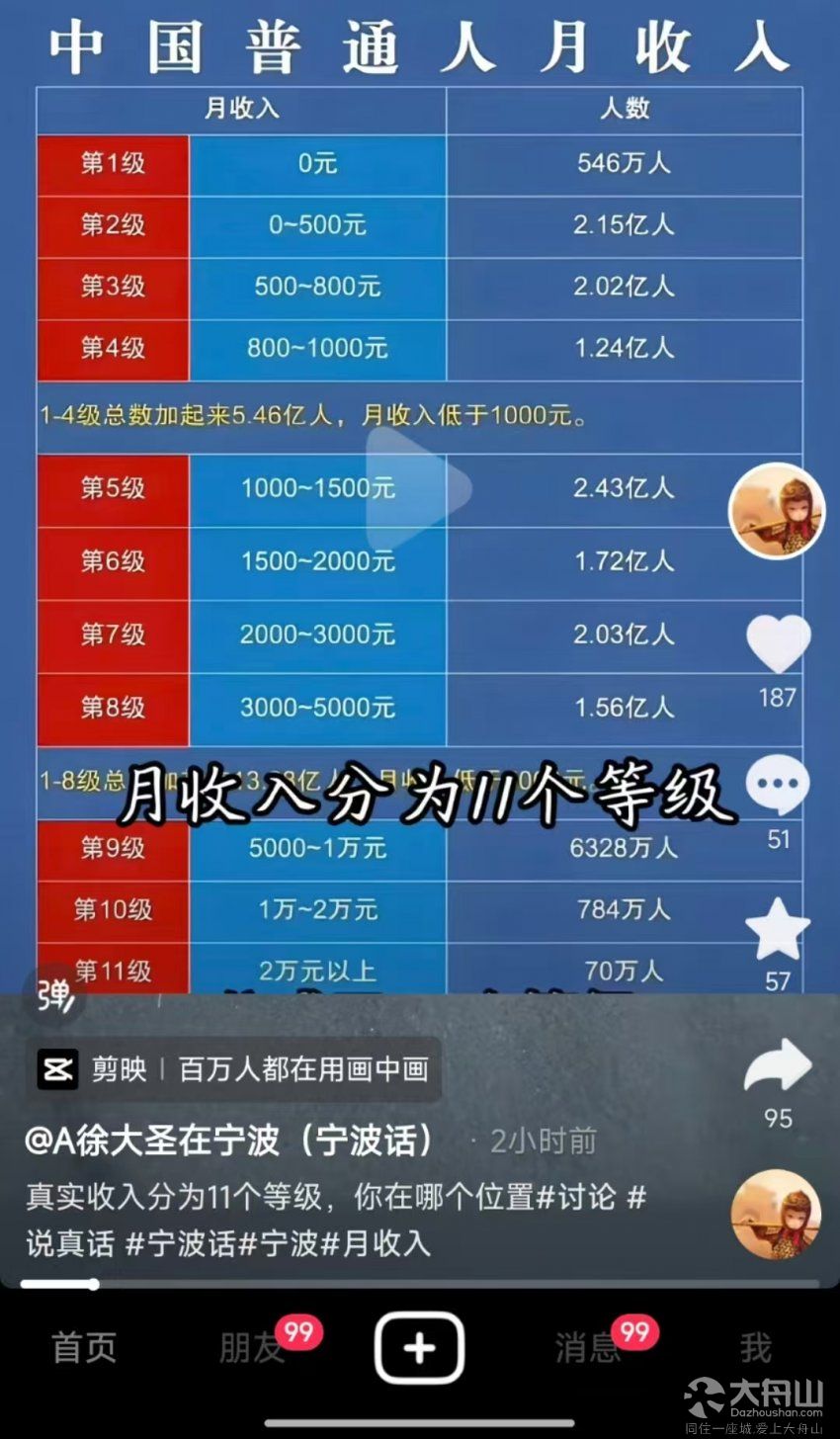
Task: Create a new post with plus button
Action: click(419, 1348)
